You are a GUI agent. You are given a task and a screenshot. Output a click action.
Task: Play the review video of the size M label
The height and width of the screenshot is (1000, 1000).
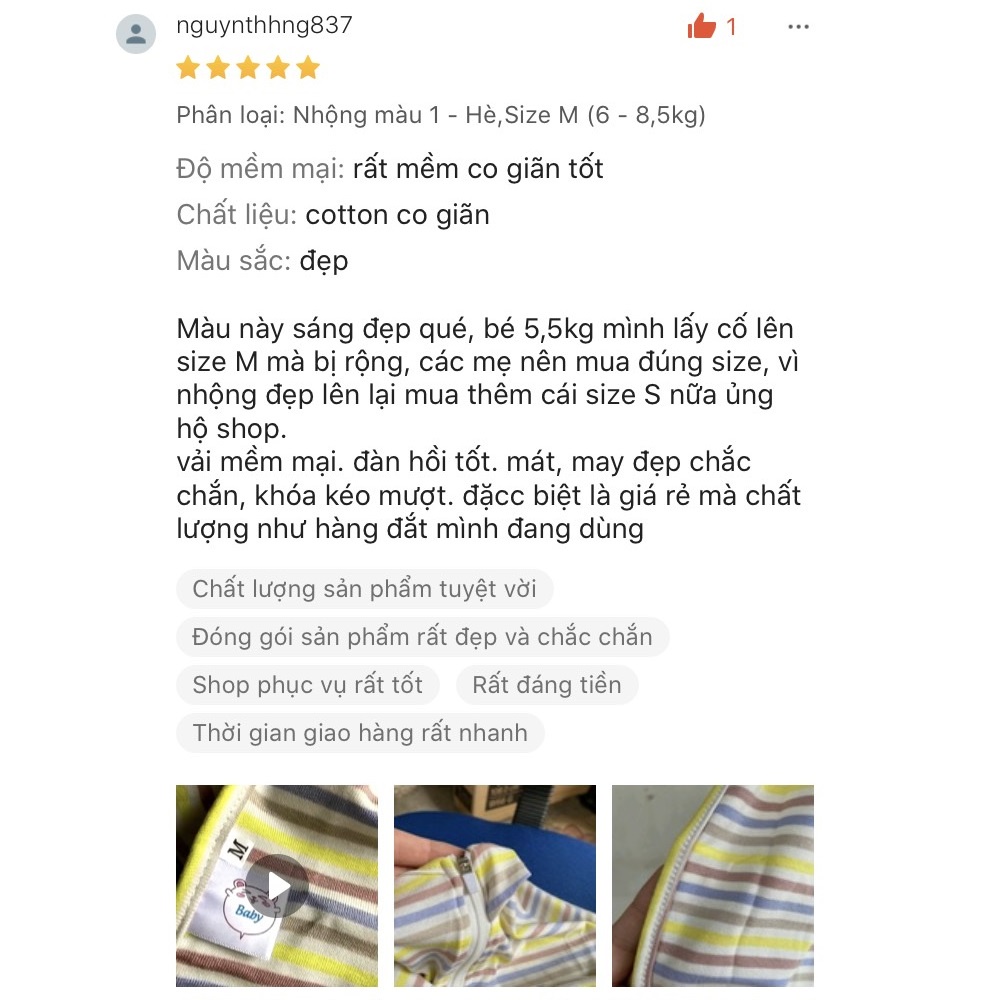coord(277,886)
